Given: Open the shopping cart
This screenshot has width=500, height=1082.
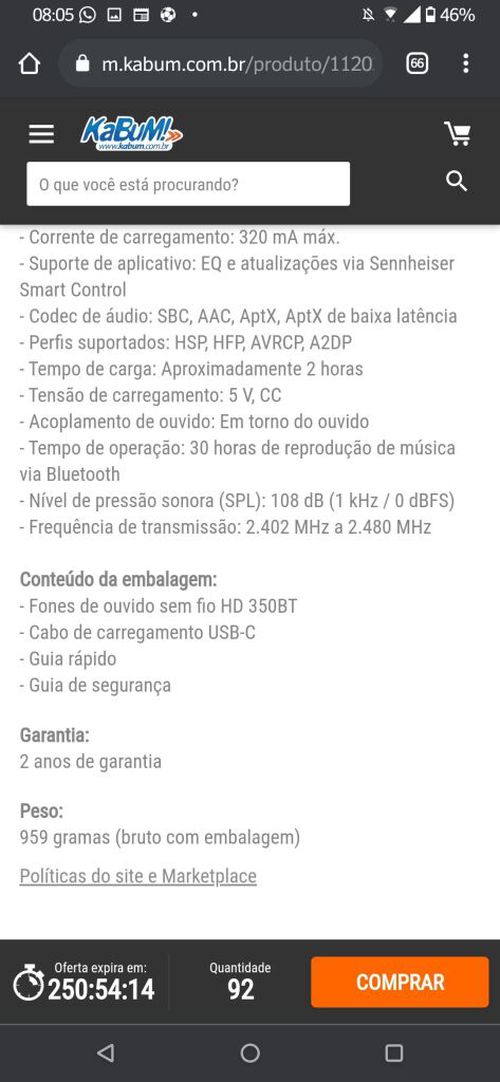Looking at the screenshot, I should coord(457,133).
